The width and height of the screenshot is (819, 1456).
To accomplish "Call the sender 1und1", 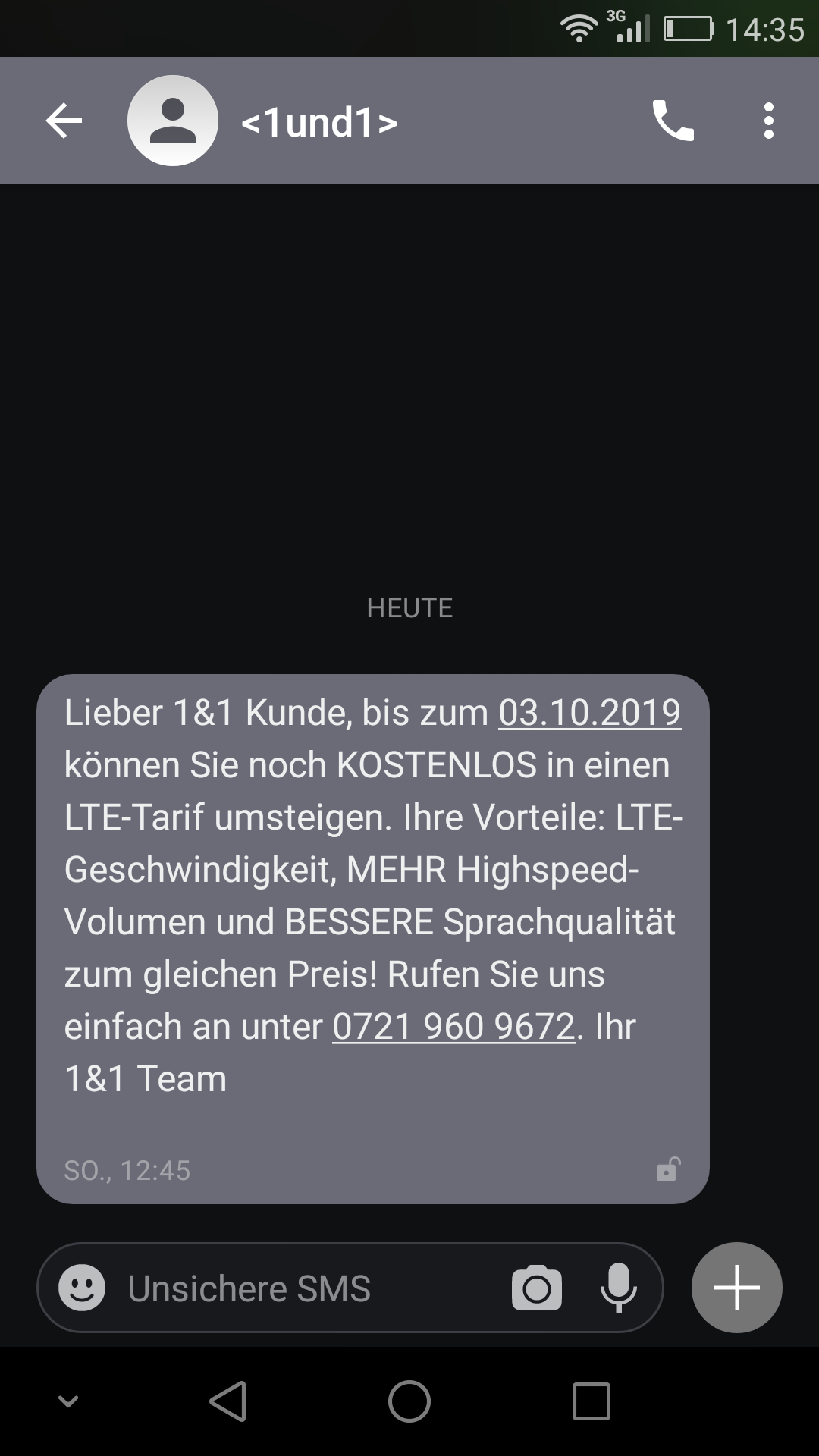I will [673, 121].
